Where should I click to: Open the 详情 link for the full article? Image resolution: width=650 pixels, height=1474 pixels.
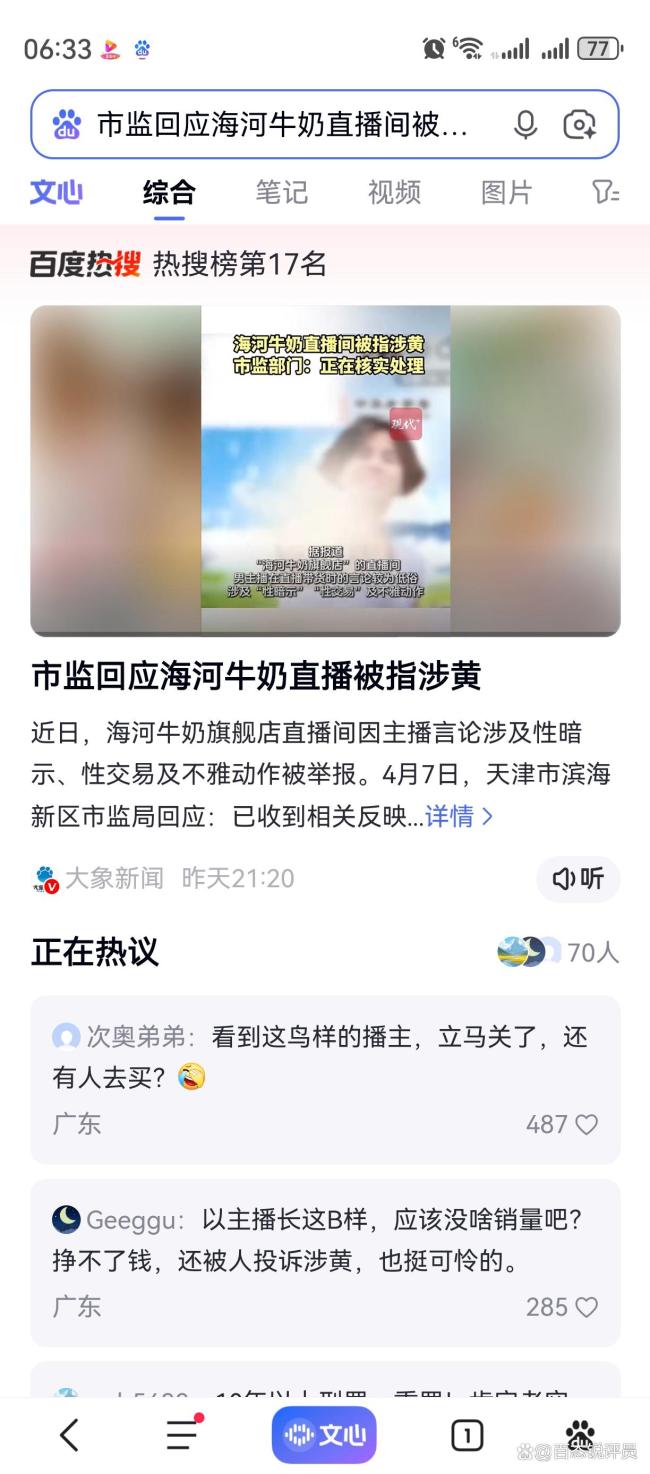click(x=459, y=816)
